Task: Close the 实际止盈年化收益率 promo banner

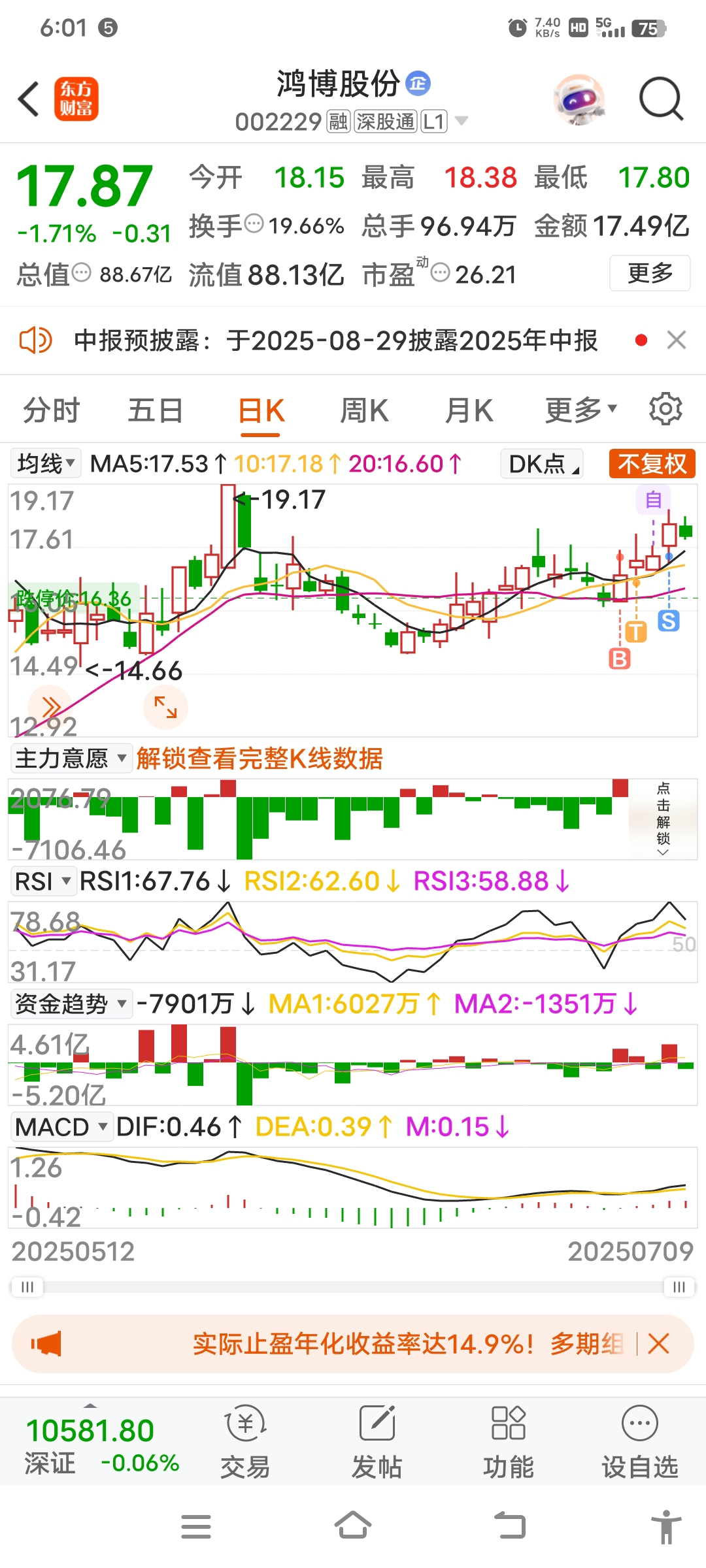Action: [x=658, y=1344]
